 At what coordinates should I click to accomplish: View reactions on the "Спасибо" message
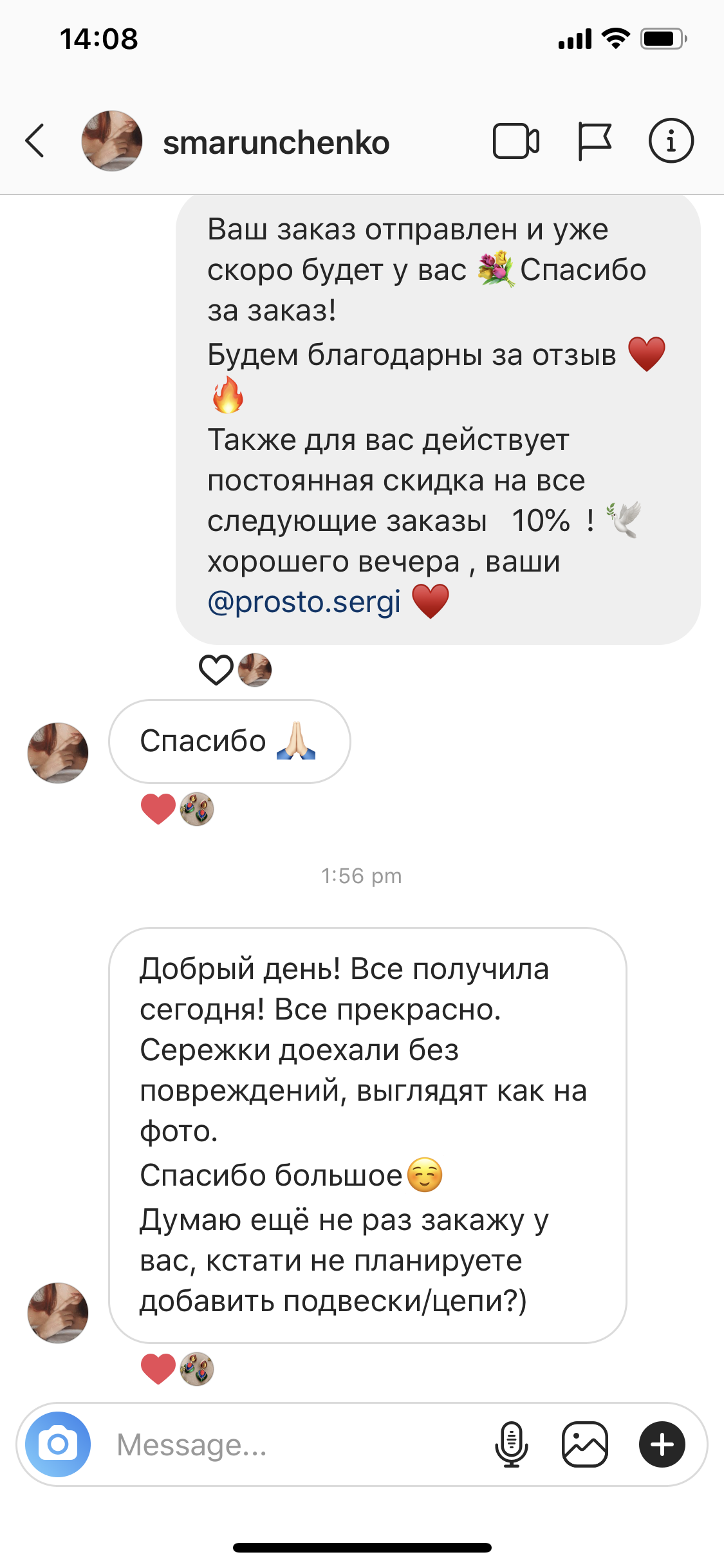pyautogui.click(x=177, y=809)
